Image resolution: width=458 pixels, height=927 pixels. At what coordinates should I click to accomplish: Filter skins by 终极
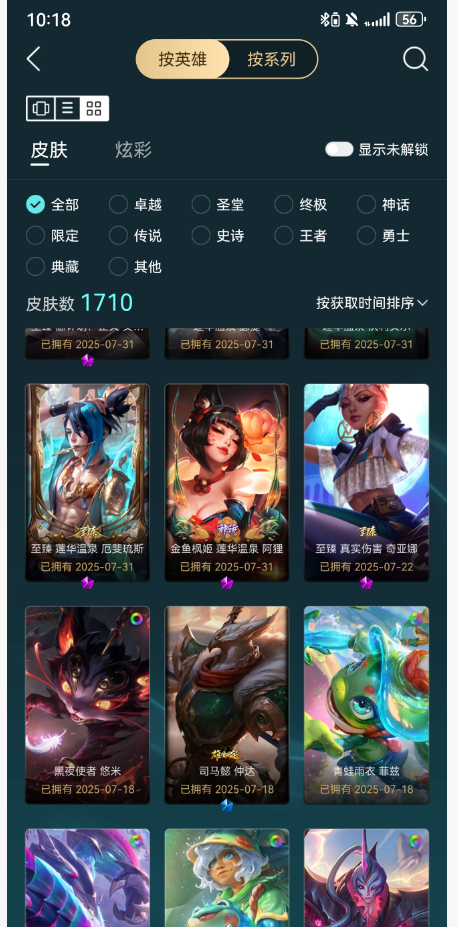click(301, 205)
